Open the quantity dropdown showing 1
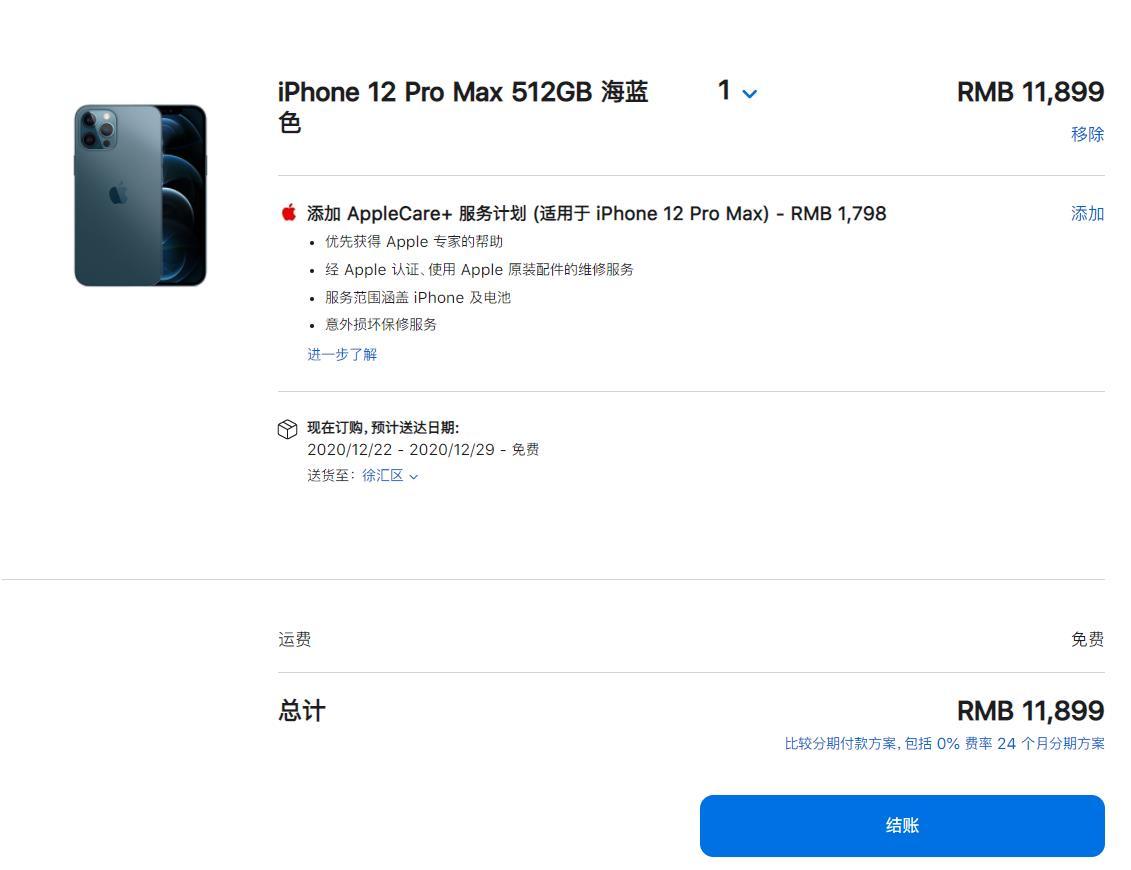This screenshot has height=870, width=1131. 737,92
